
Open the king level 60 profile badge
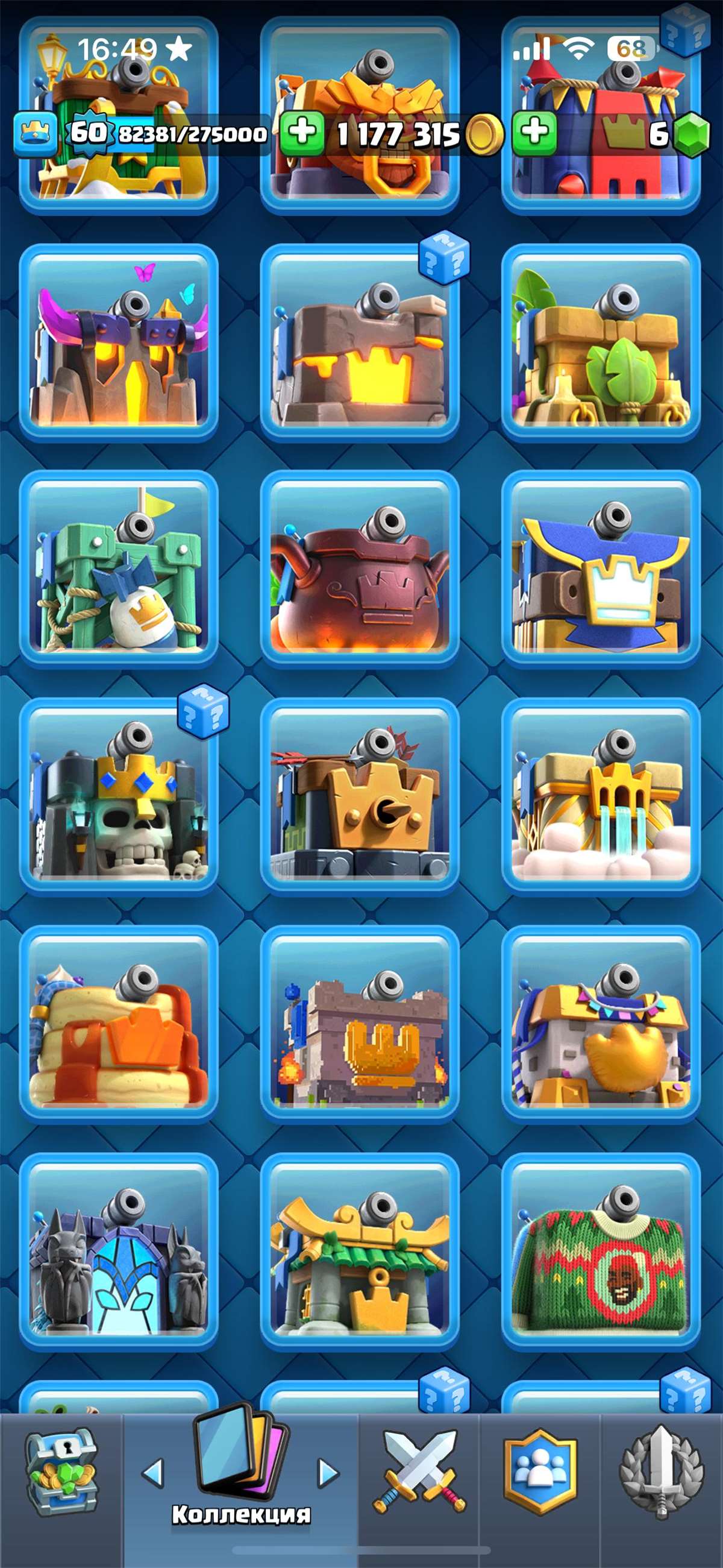click(x=88, y=133)
